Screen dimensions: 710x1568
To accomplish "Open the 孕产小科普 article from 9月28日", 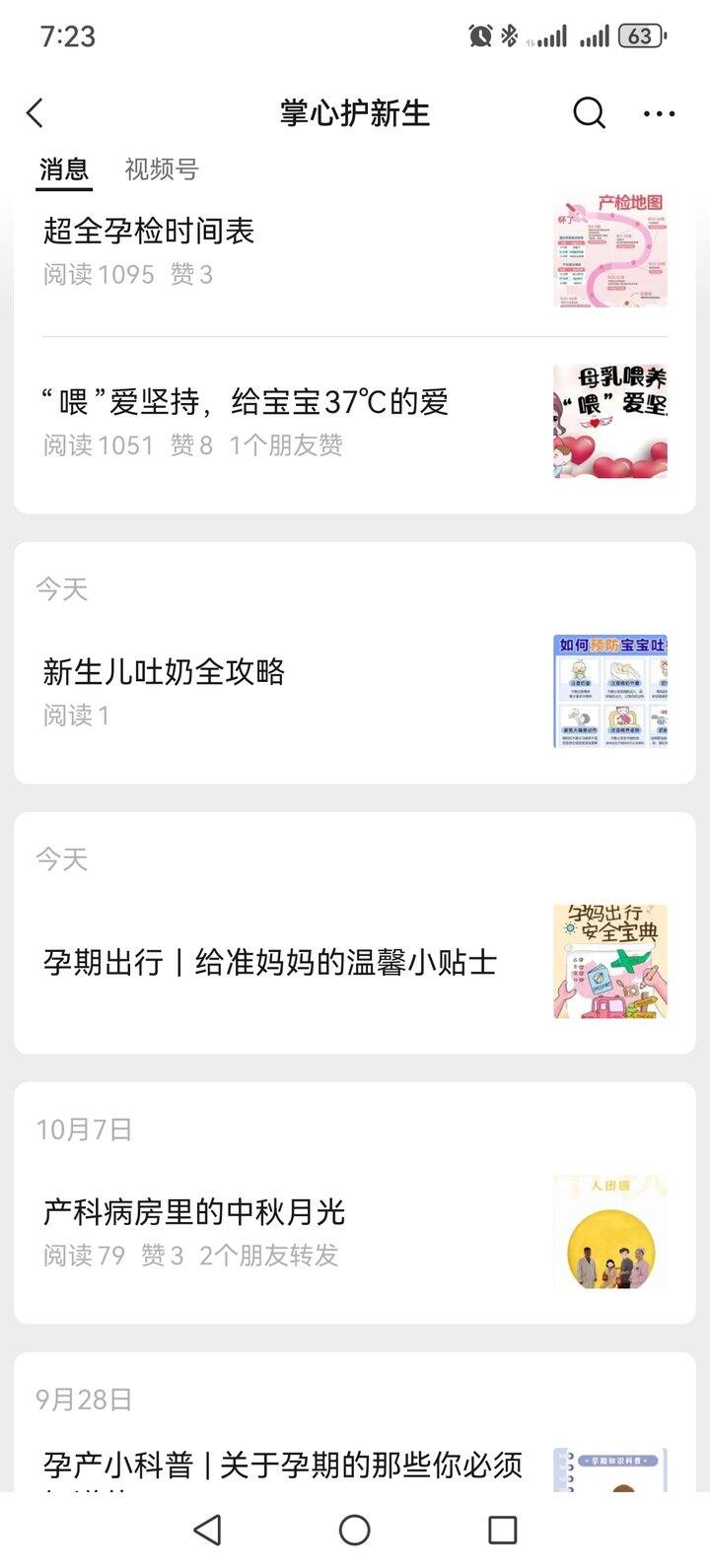I will [x=282, y=1465].
